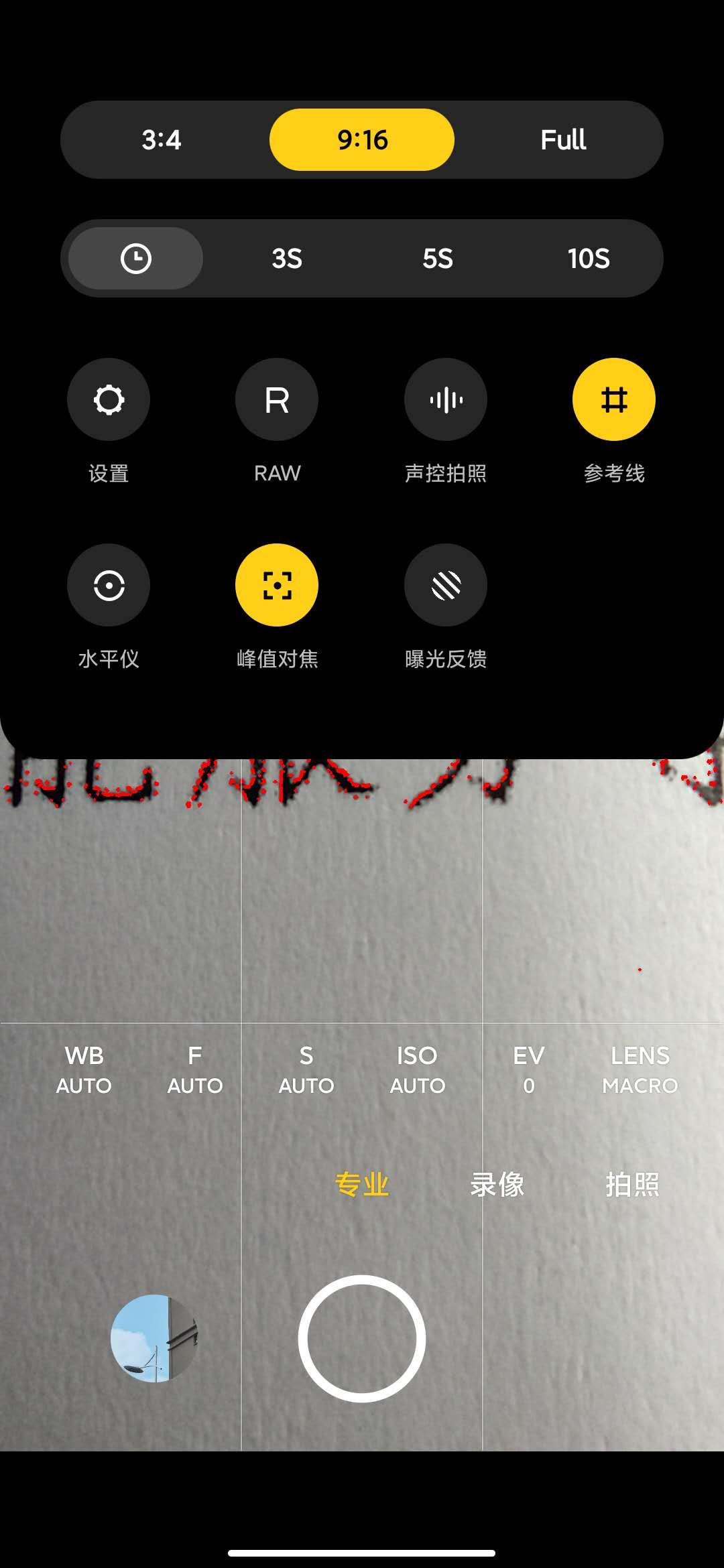Disable 峰值对焦 focus peaking
Screen dimensions: 724x1568
(277, 584)
